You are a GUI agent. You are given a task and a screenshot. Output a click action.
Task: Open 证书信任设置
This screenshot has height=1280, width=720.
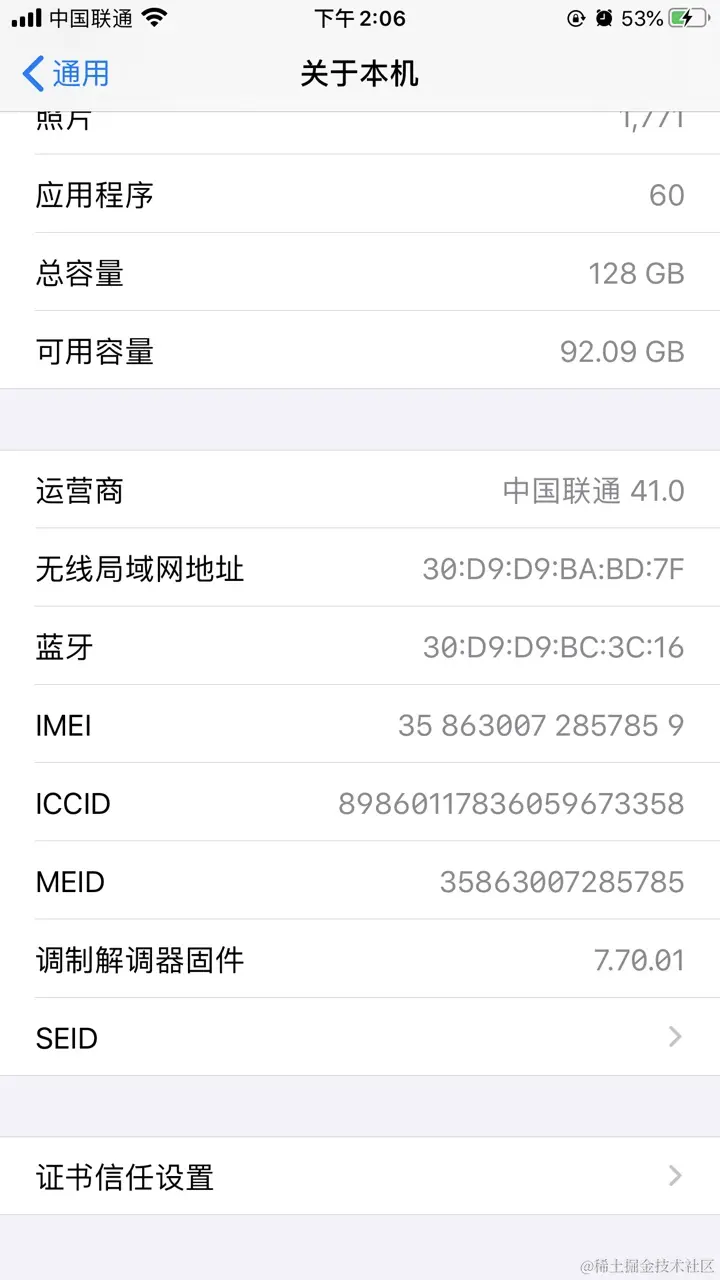point(360,1177)
